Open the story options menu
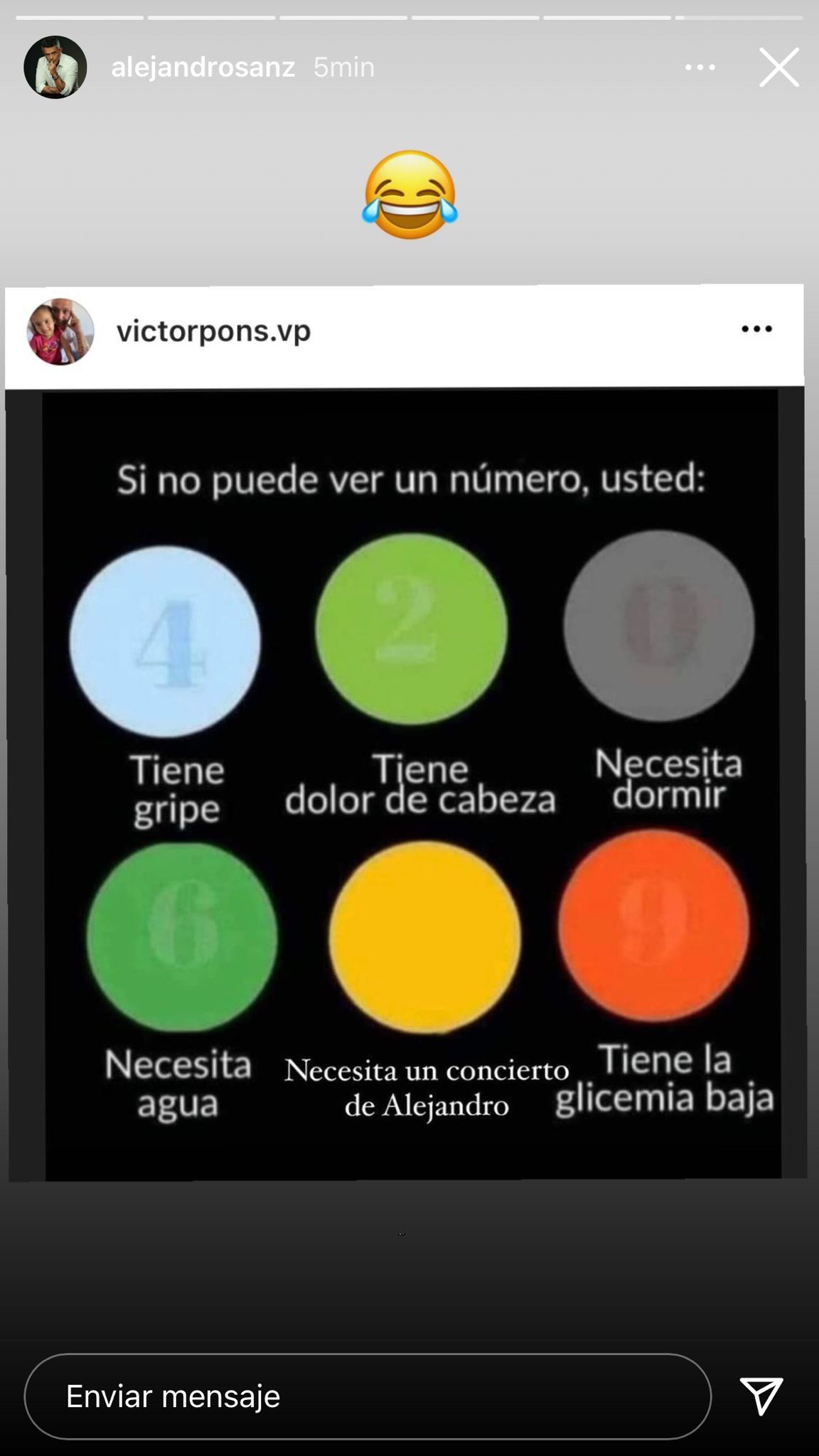 click(700, 68)
